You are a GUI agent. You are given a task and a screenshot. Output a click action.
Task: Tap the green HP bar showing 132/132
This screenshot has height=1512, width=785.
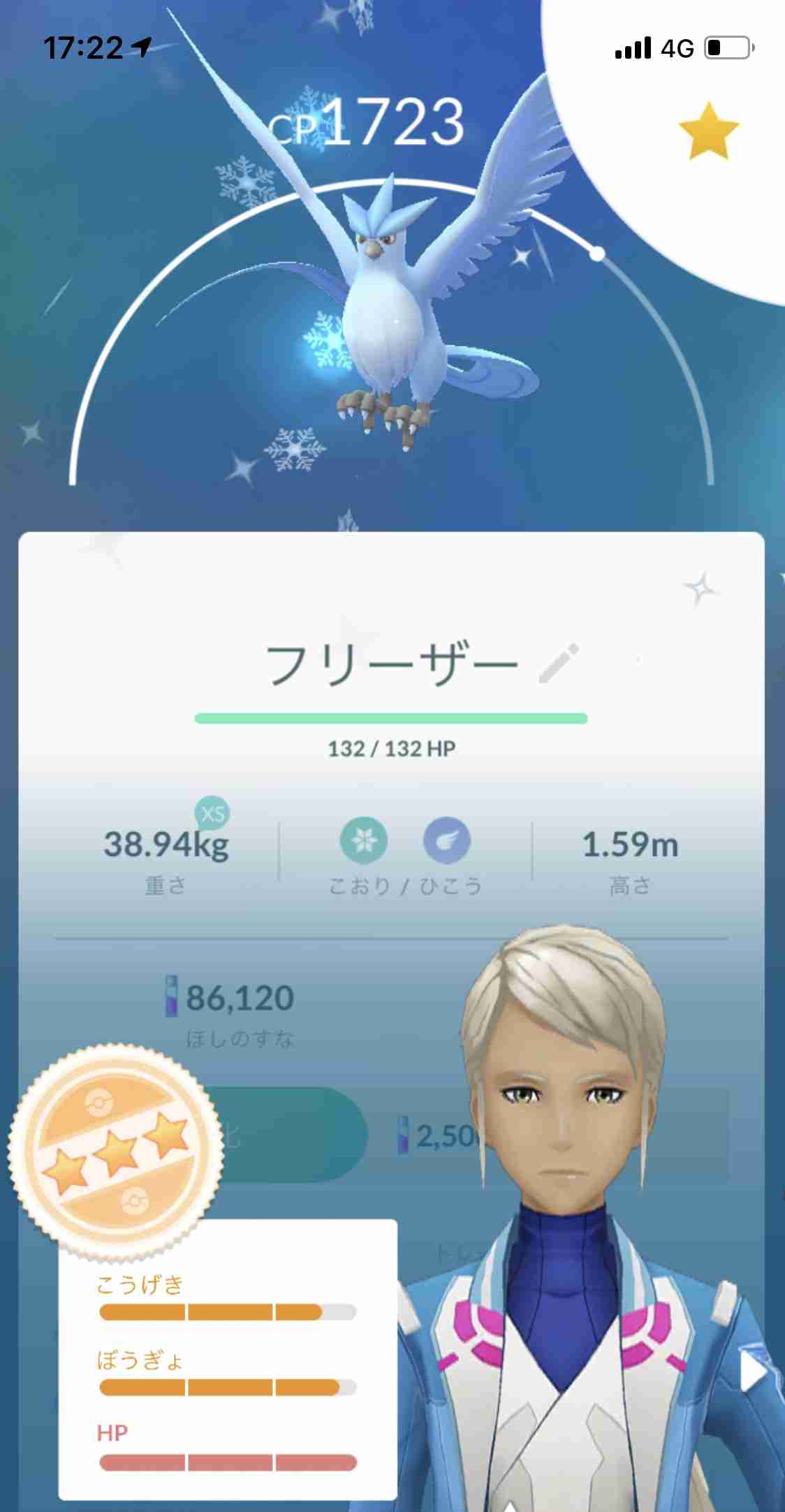[x=392, y=716]
